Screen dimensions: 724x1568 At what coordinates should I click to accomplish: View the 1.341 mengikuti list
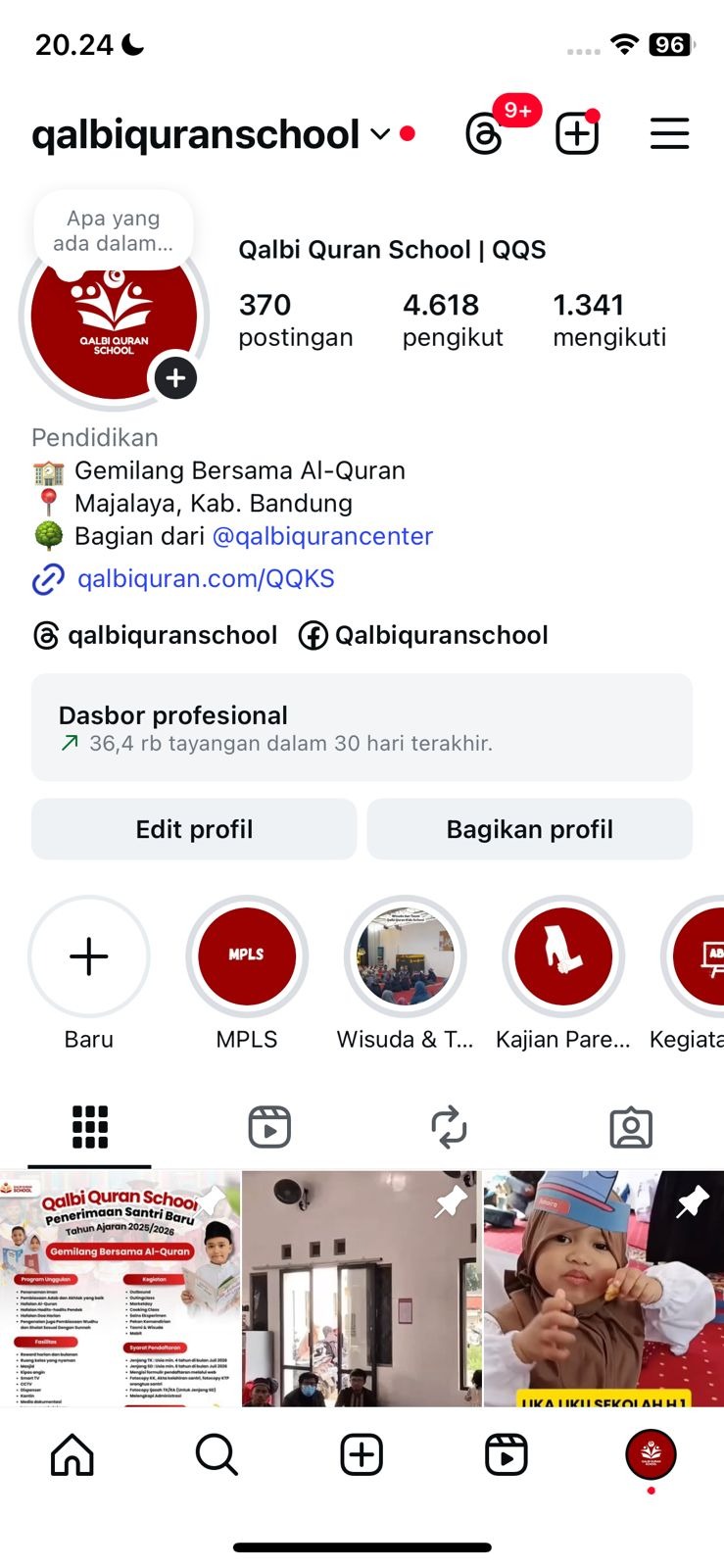[x=608, y=319]
